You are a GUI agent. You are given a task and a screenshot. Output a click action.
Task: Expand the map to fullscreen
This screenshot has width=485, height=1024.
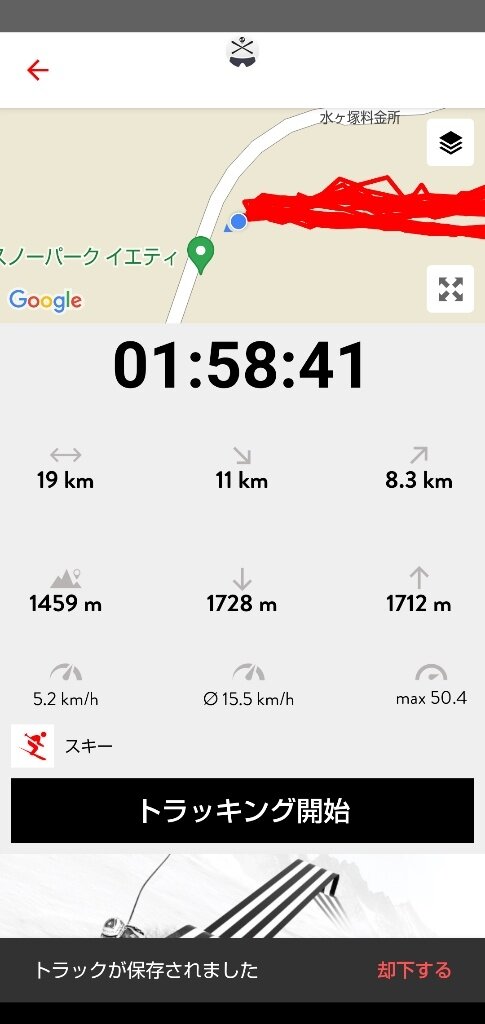pos(450,289)
